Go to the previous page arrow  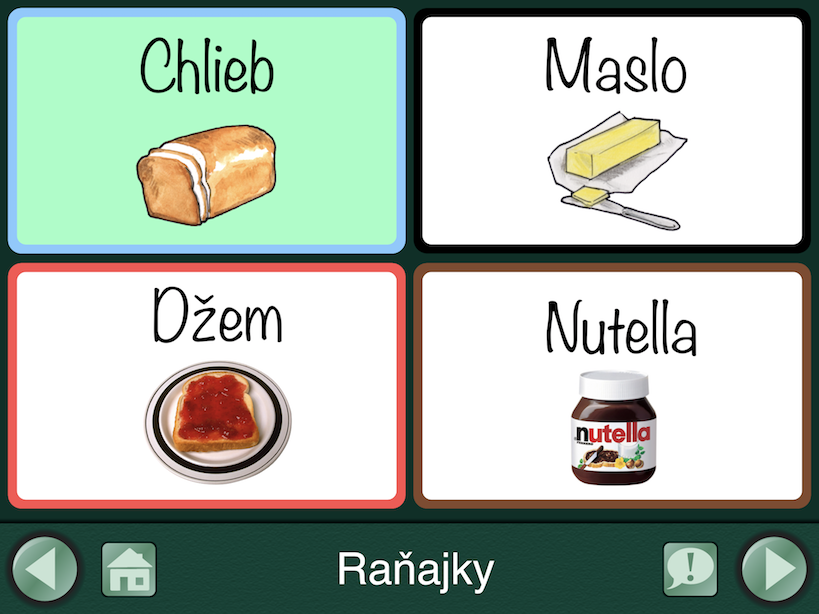(x=44, y=570)
